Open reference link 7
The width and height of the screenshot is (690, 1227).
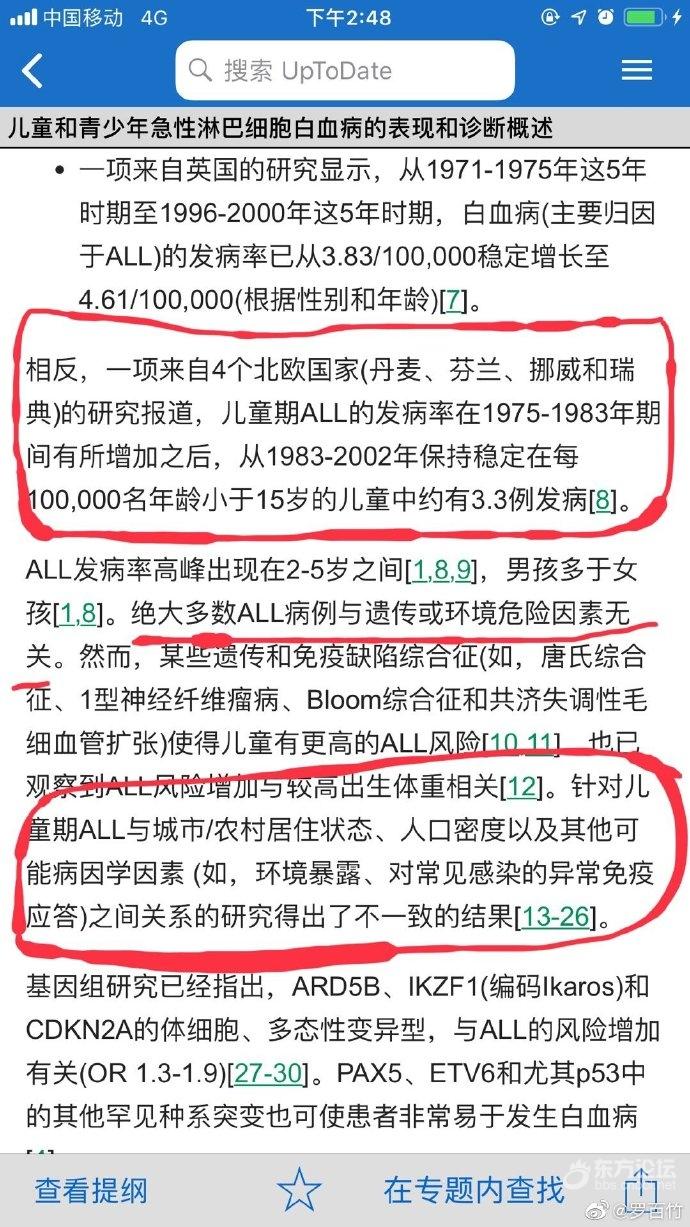tap(454, 300)
